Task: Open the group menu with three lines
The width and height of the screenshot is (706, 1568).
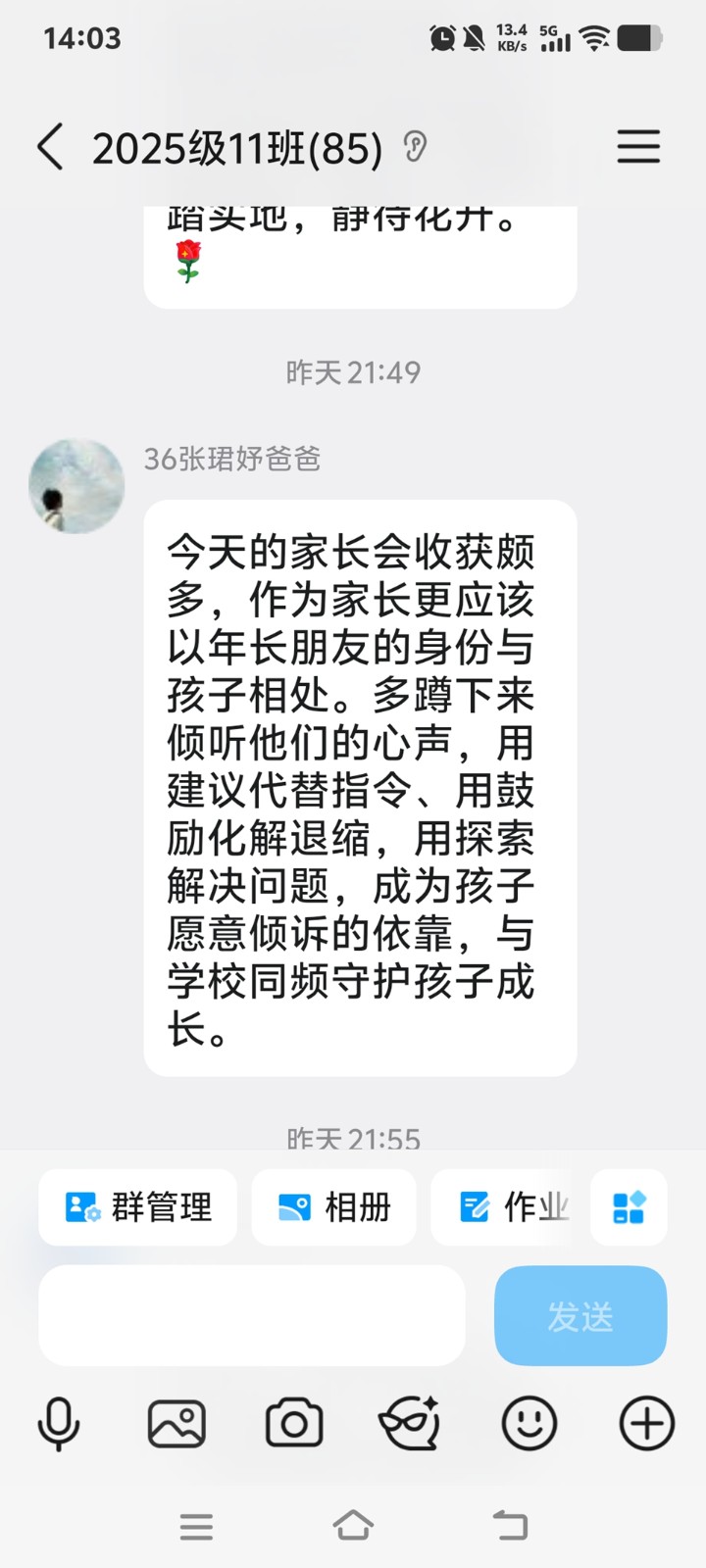Action: [638, 147]
